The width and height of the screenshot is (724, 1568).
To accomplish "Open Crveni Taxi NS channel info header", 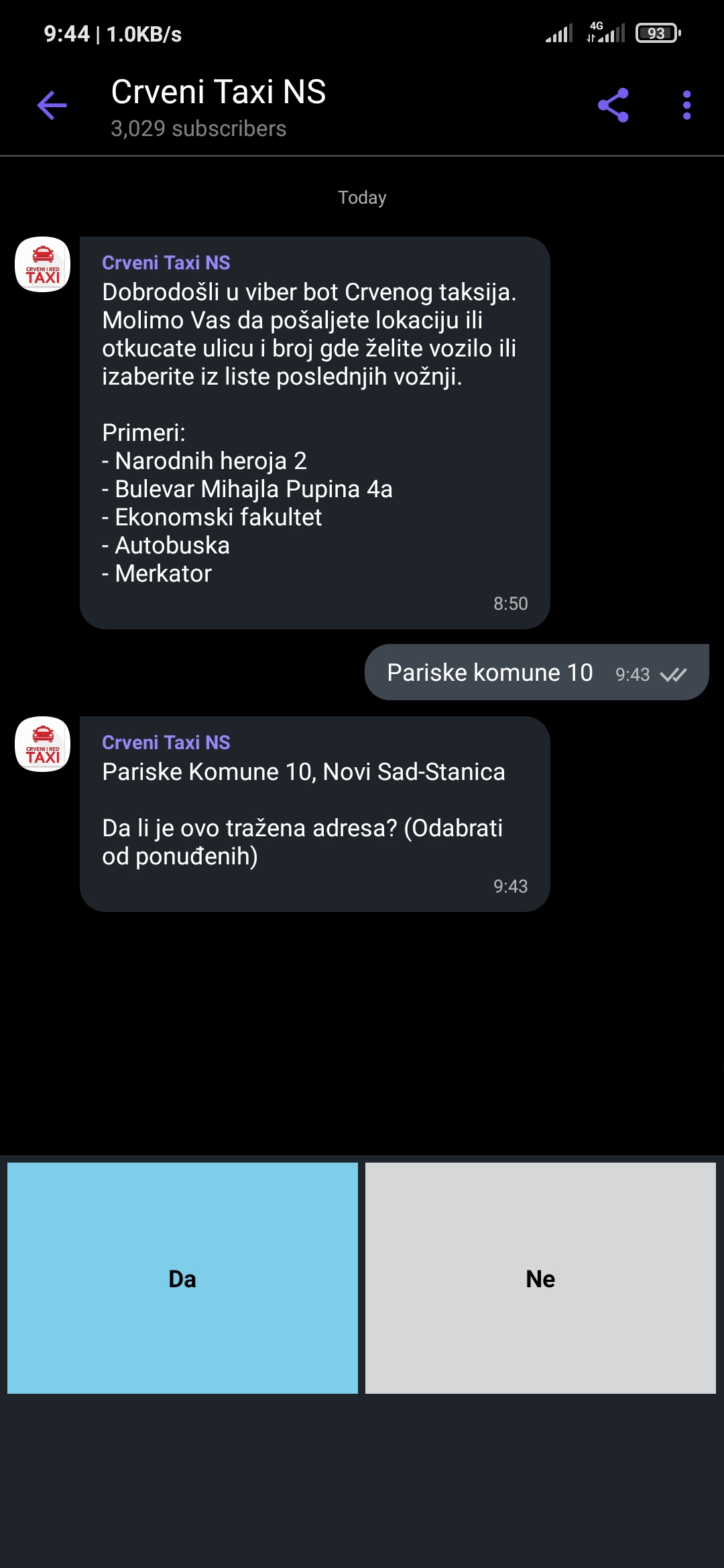I will (x=219, y=107).
